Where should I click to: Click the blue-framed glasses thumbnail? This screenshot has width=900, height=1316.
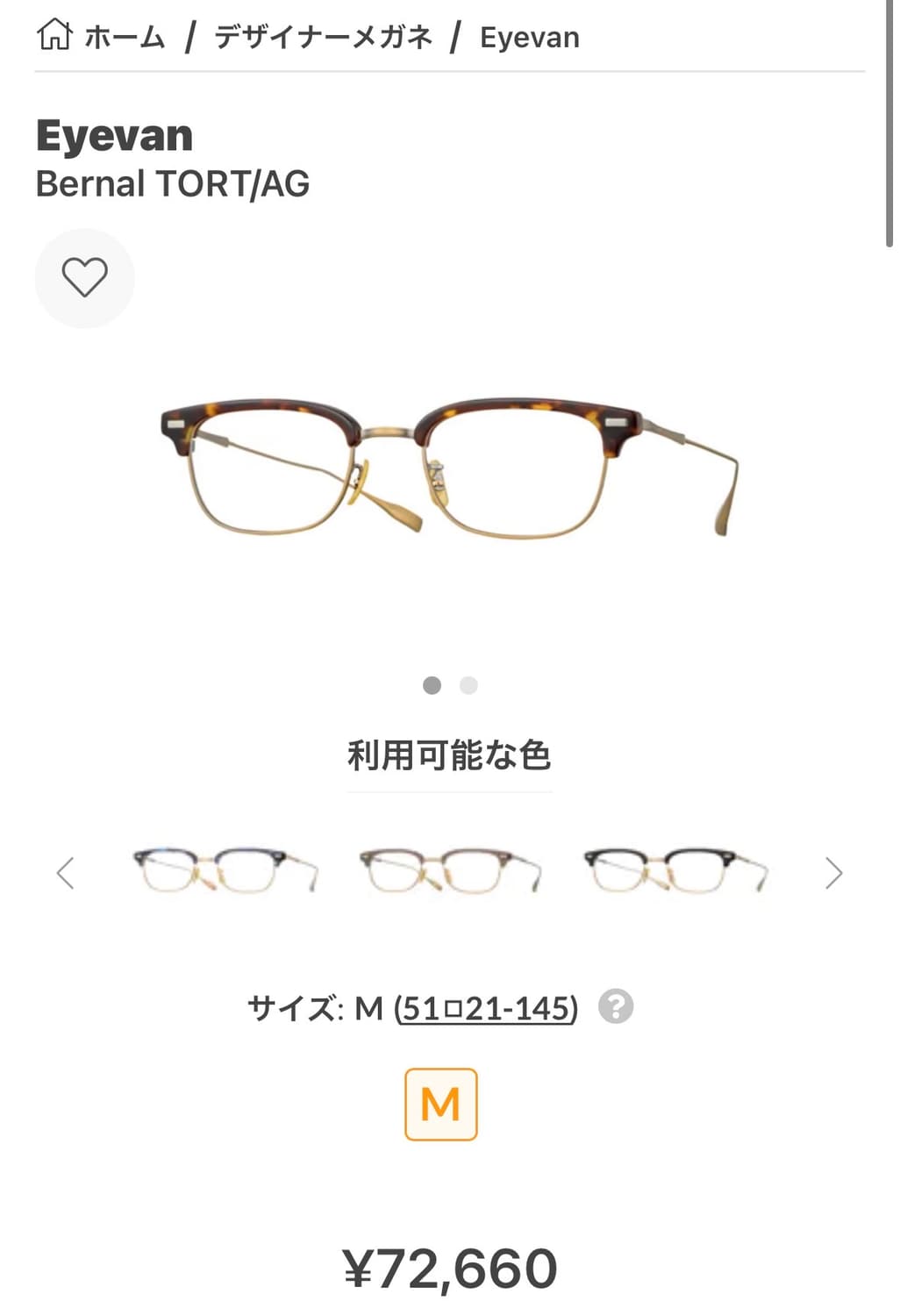point(224,873)
